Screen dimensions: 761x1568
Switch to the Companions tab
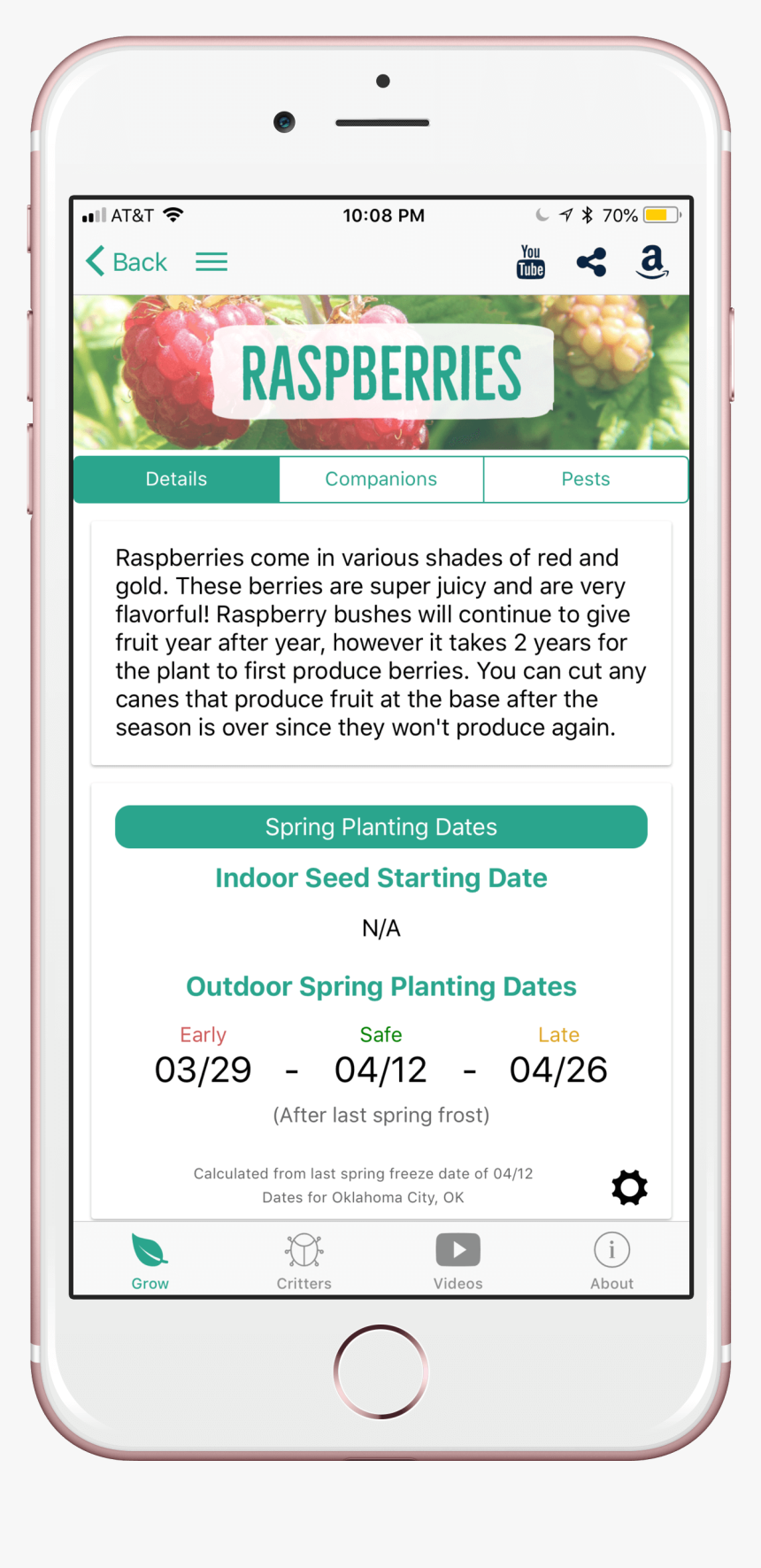click(381, 479)
